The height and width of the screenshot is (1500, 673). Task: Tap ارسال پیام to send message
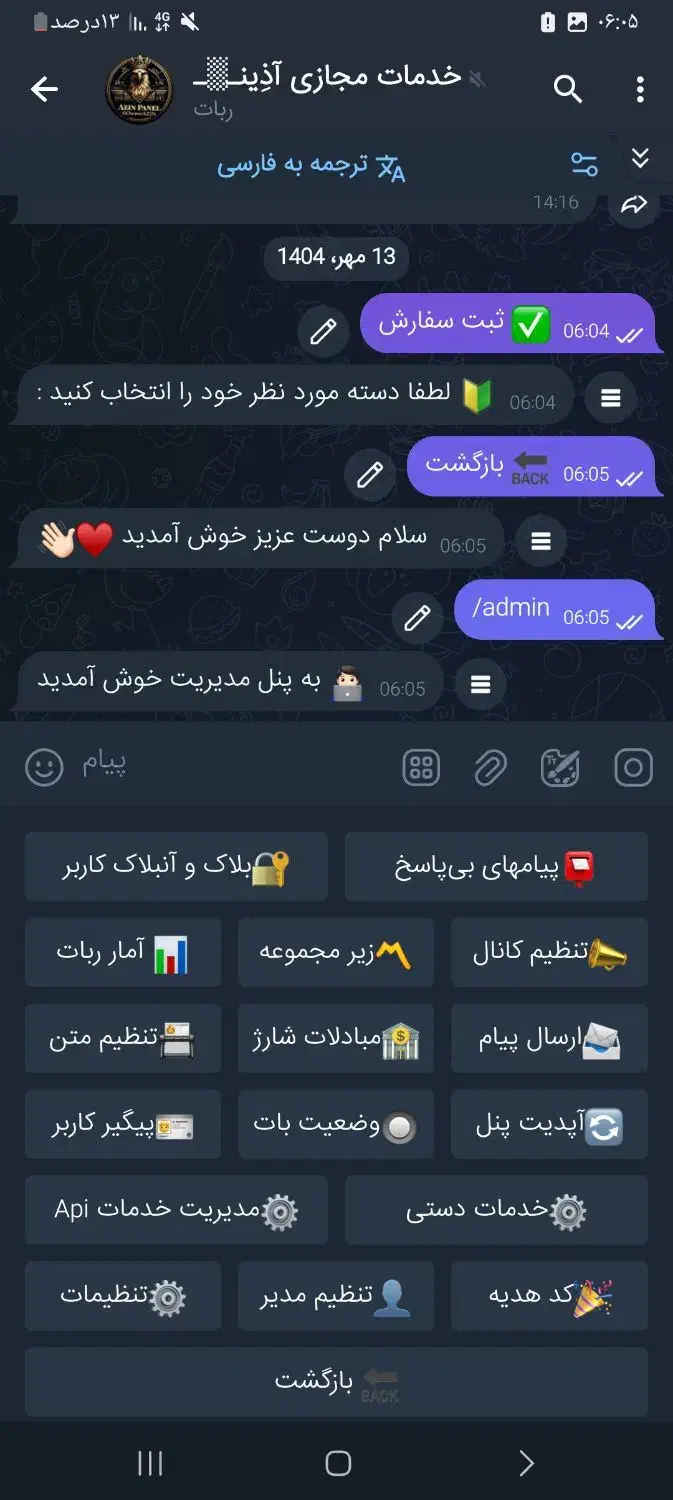pyautogui.click(x=549, y=1038)
